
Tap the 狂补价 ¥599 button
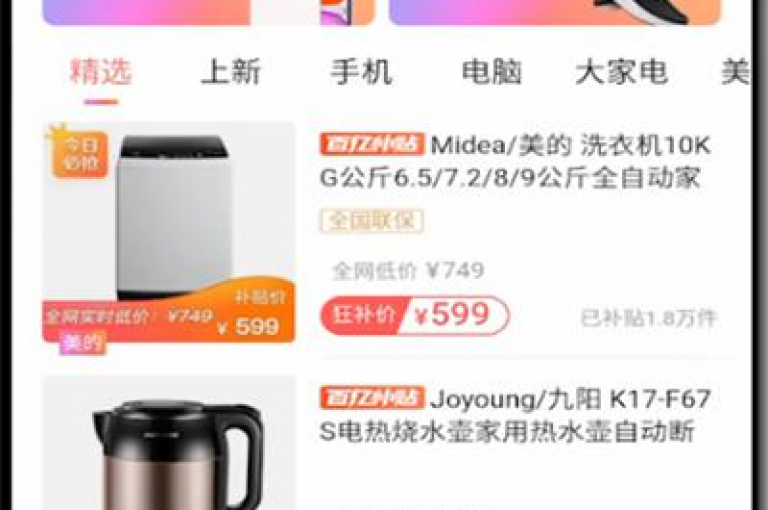[x=414, y=316]
